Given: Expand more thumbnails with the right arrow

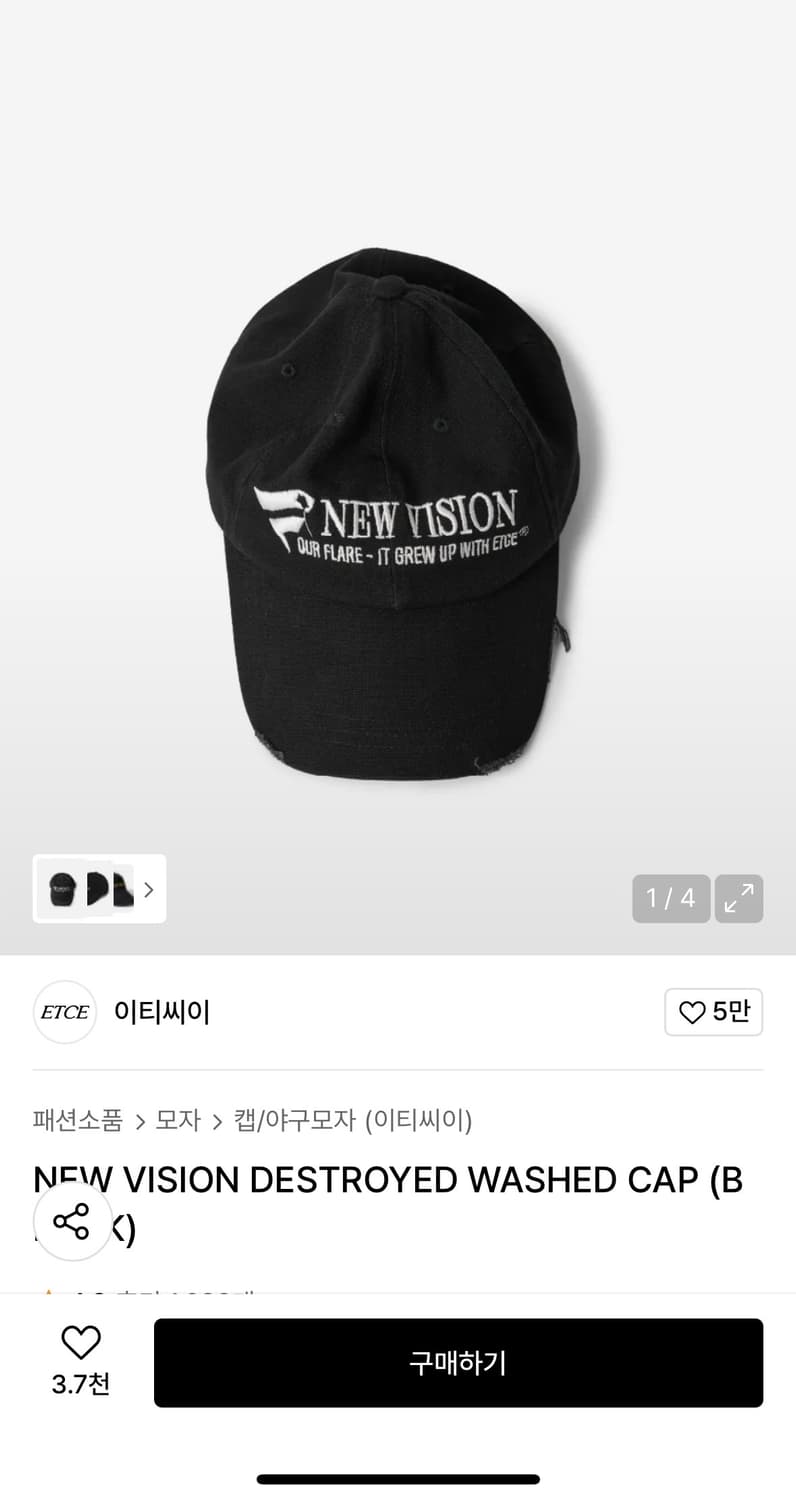Looking at the screenshot, I should [148, 889].
